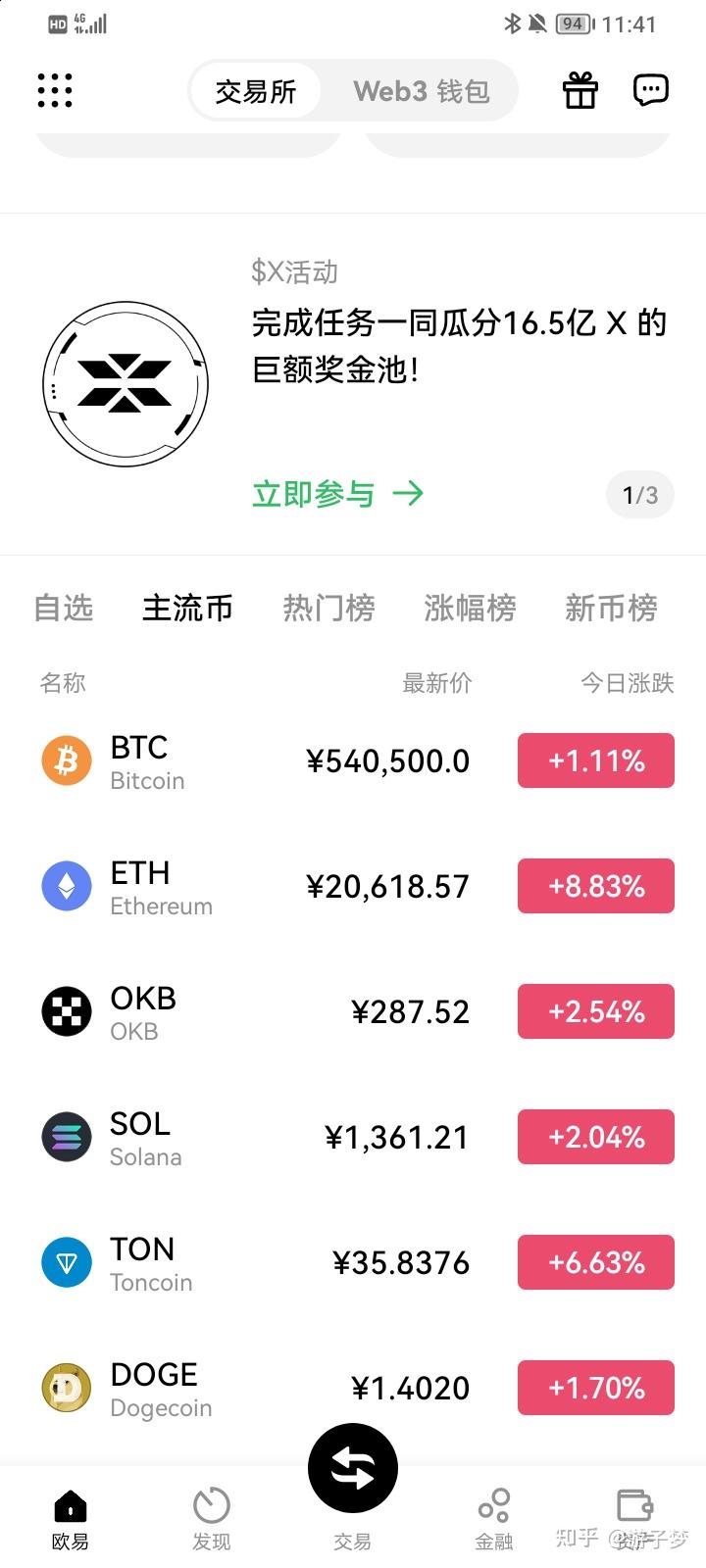Viewport: 706px width, 1568px height.
Task: Tap the SOL Solana icon
Action: click(66, 1137)
